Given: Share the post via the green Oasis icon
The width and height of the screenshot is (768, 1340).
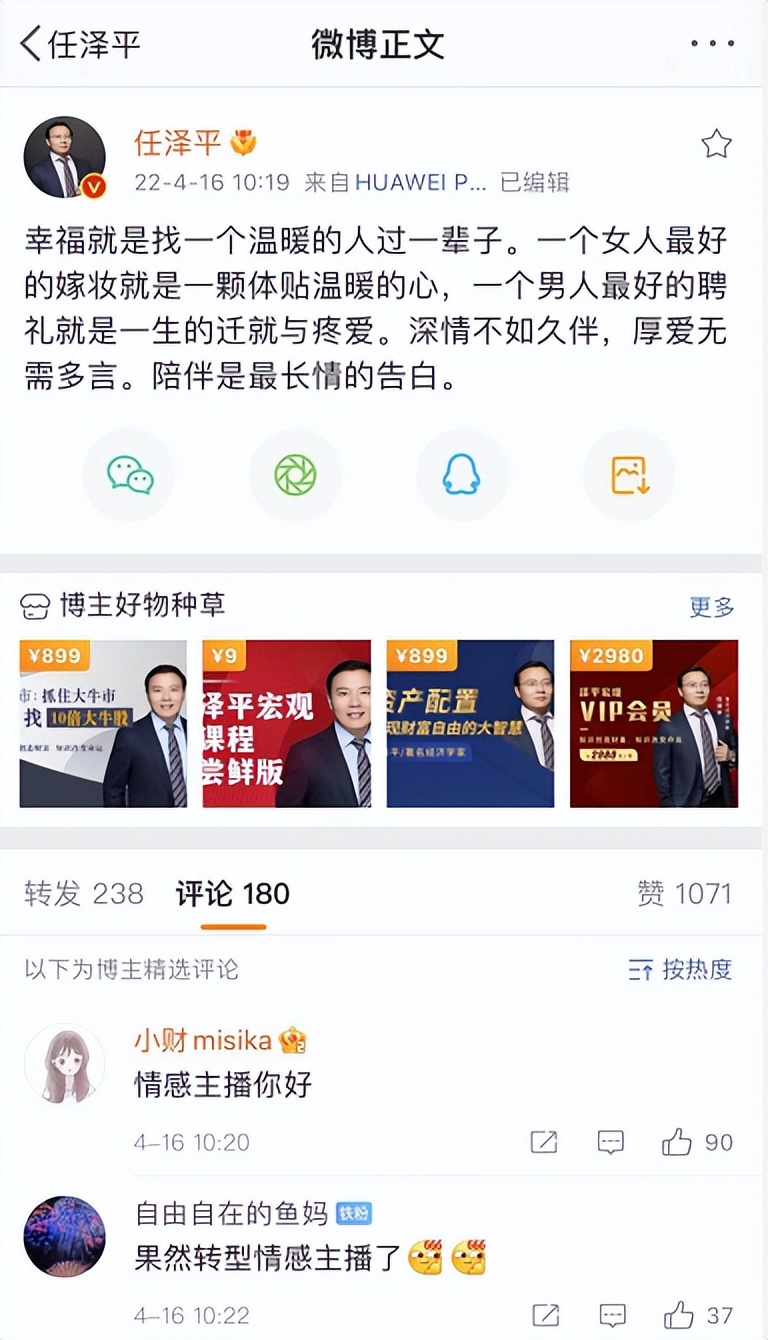Looking at the screenshot, I should point(295,474).
